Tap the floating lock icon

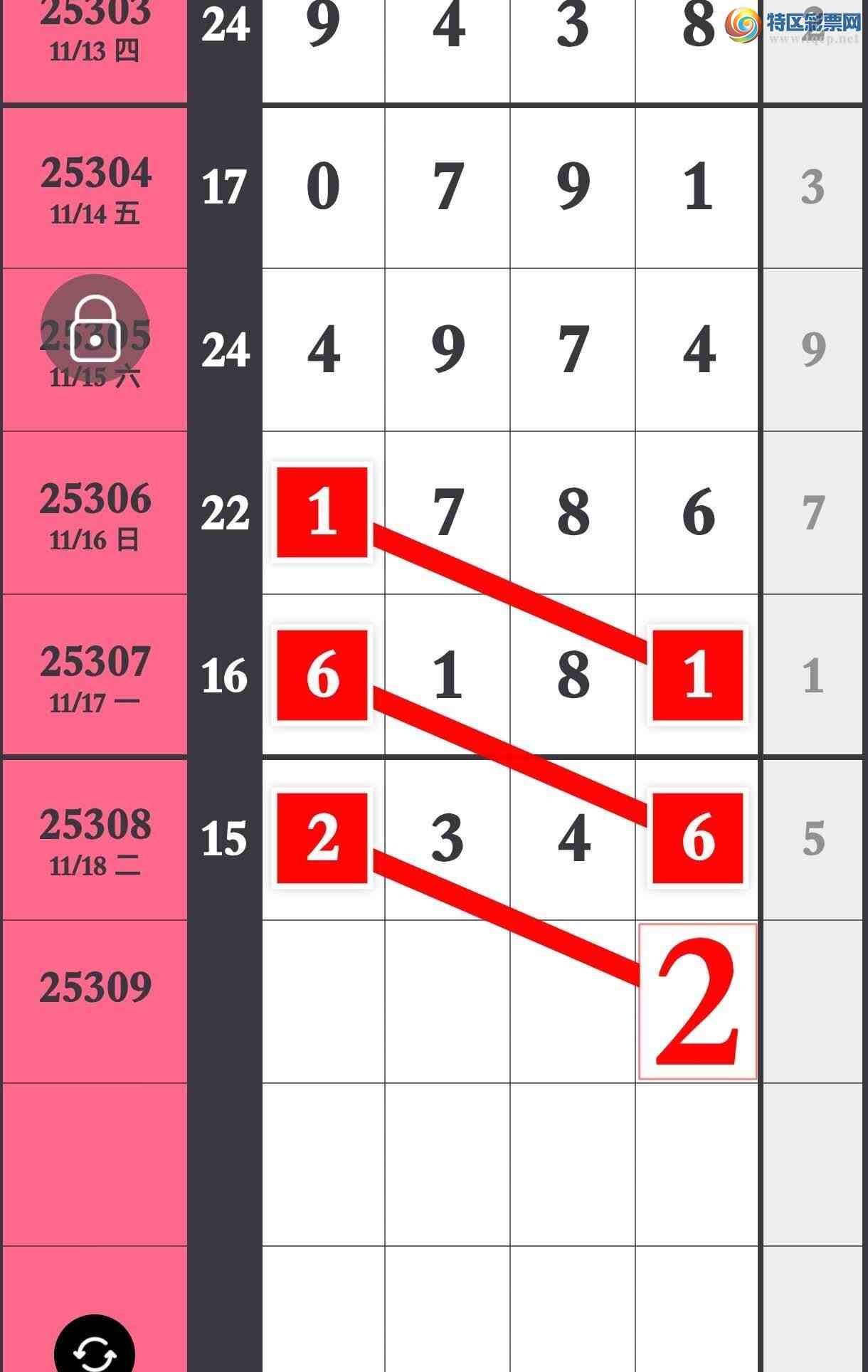coord(95,328)
